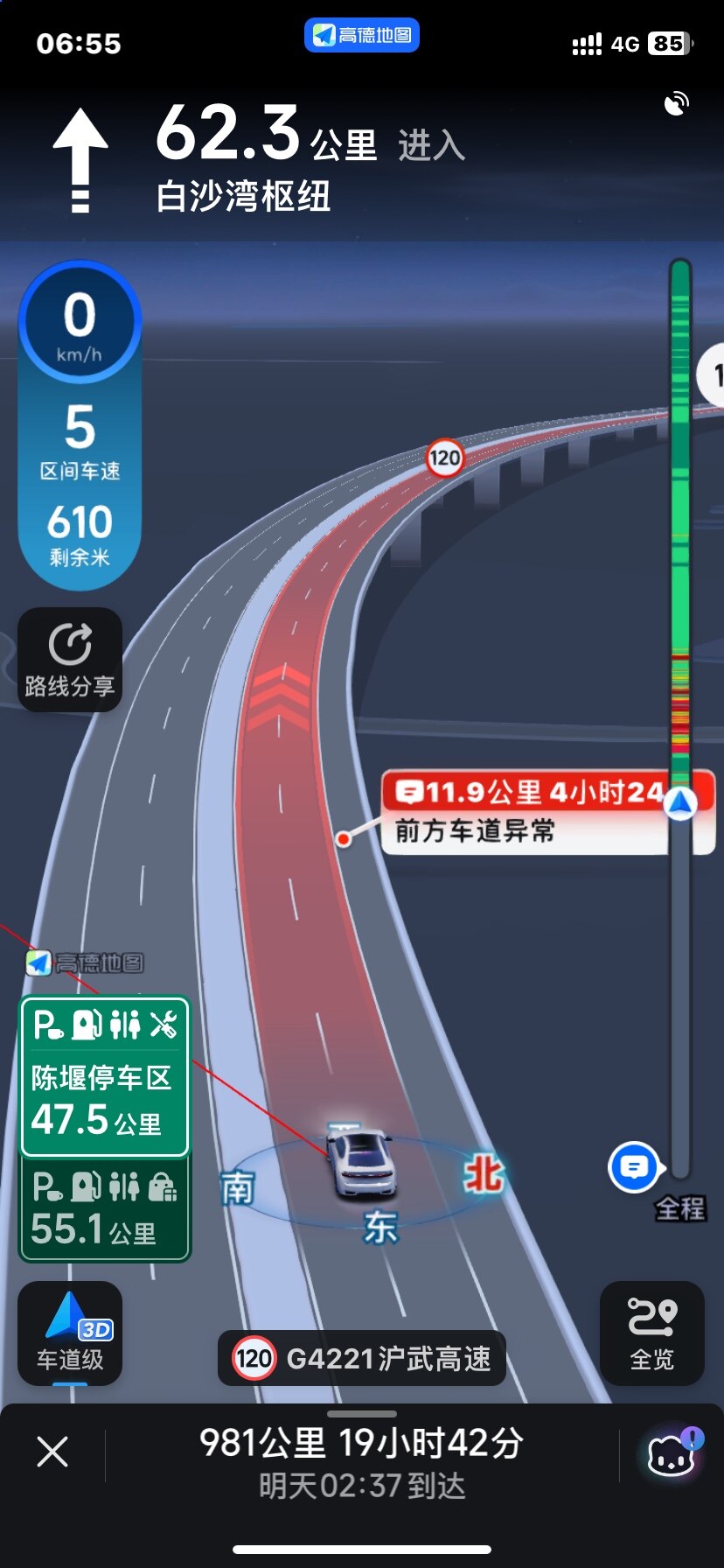Viewport: 724px width, 1568px height.
Task: Tap 路线分享 to share the route
Action: [70, 661]
